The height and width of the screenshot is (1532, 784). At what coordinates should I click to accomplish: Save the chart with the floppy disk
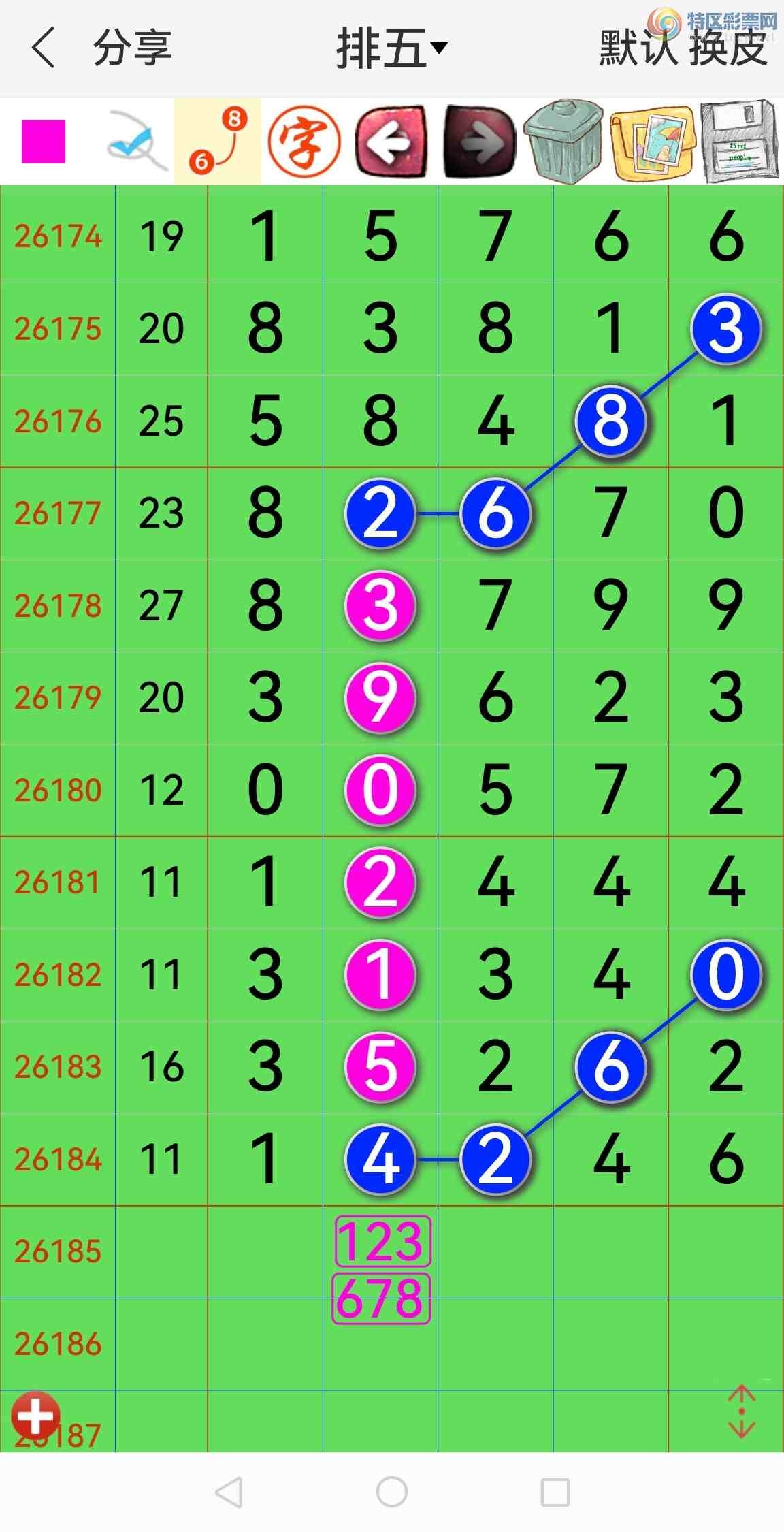[739, 142]
